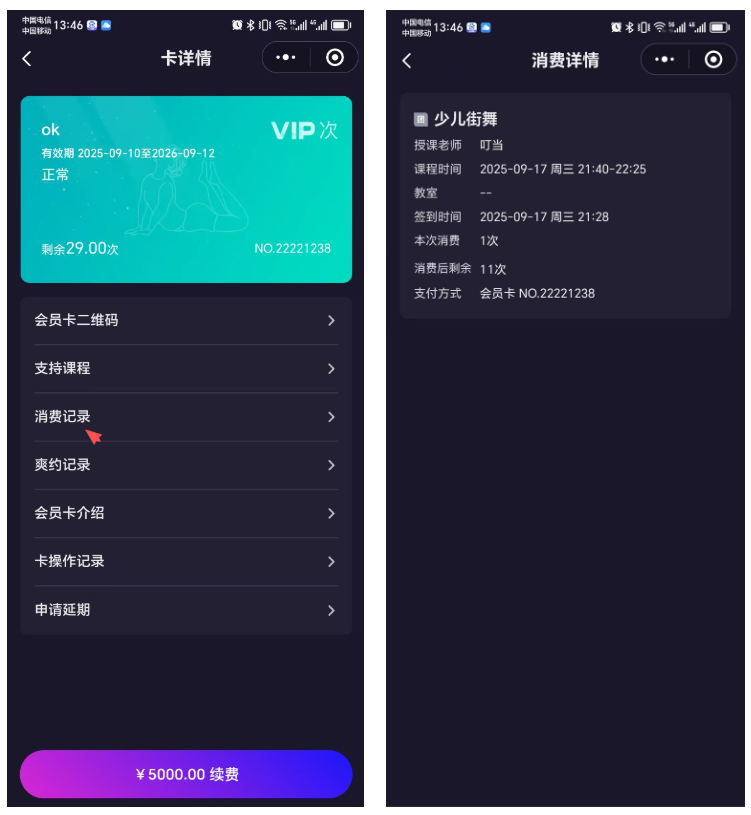This screenshot has height=815, width=751.
Task: Open the mini program menu on 消费详情
Action: 665,60
